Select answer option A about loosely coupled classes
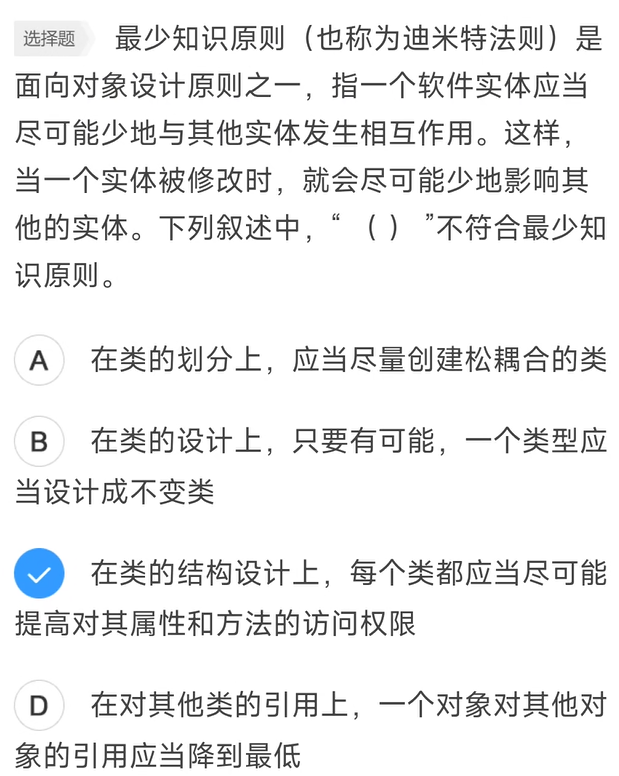 coord(39,360)
